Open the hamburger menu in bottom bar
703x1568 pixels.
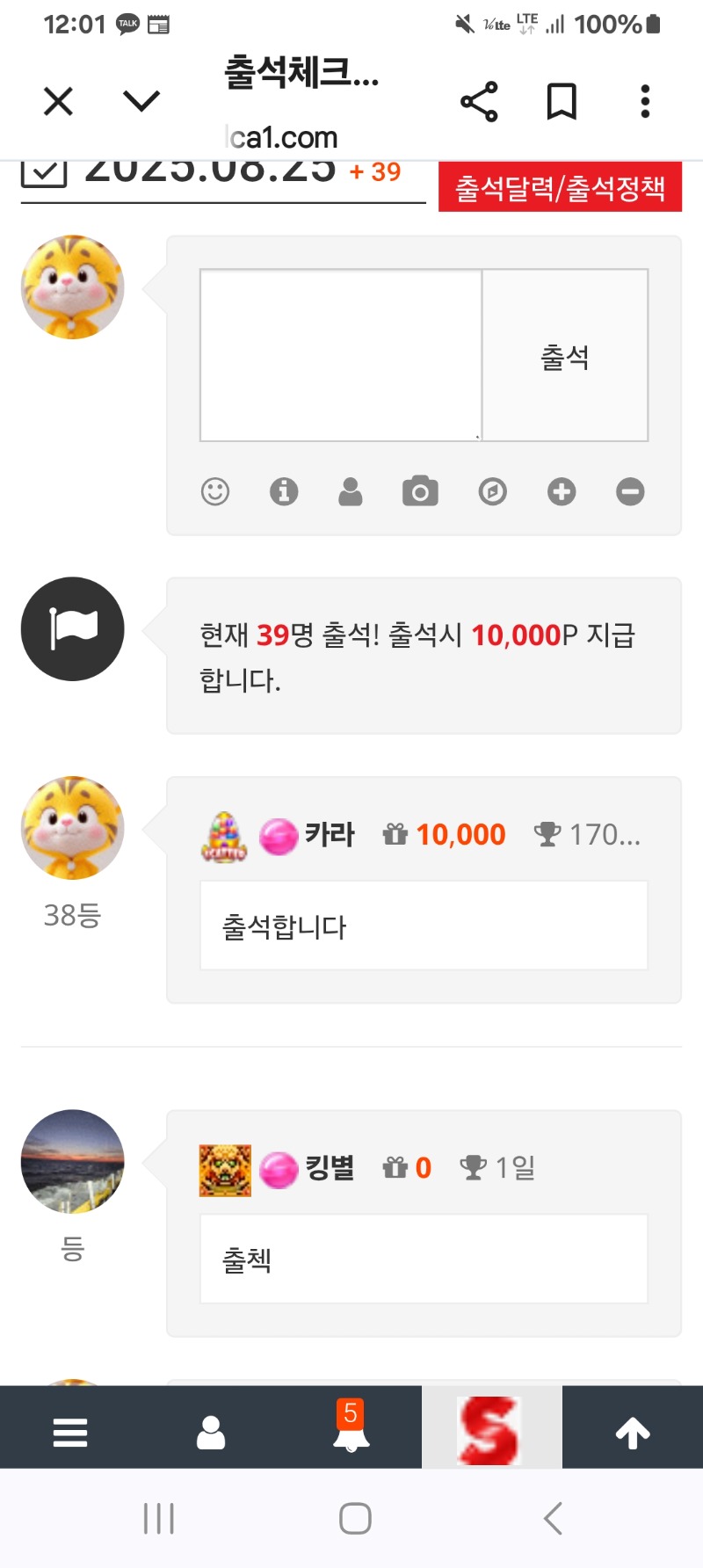coord(70,1433)
